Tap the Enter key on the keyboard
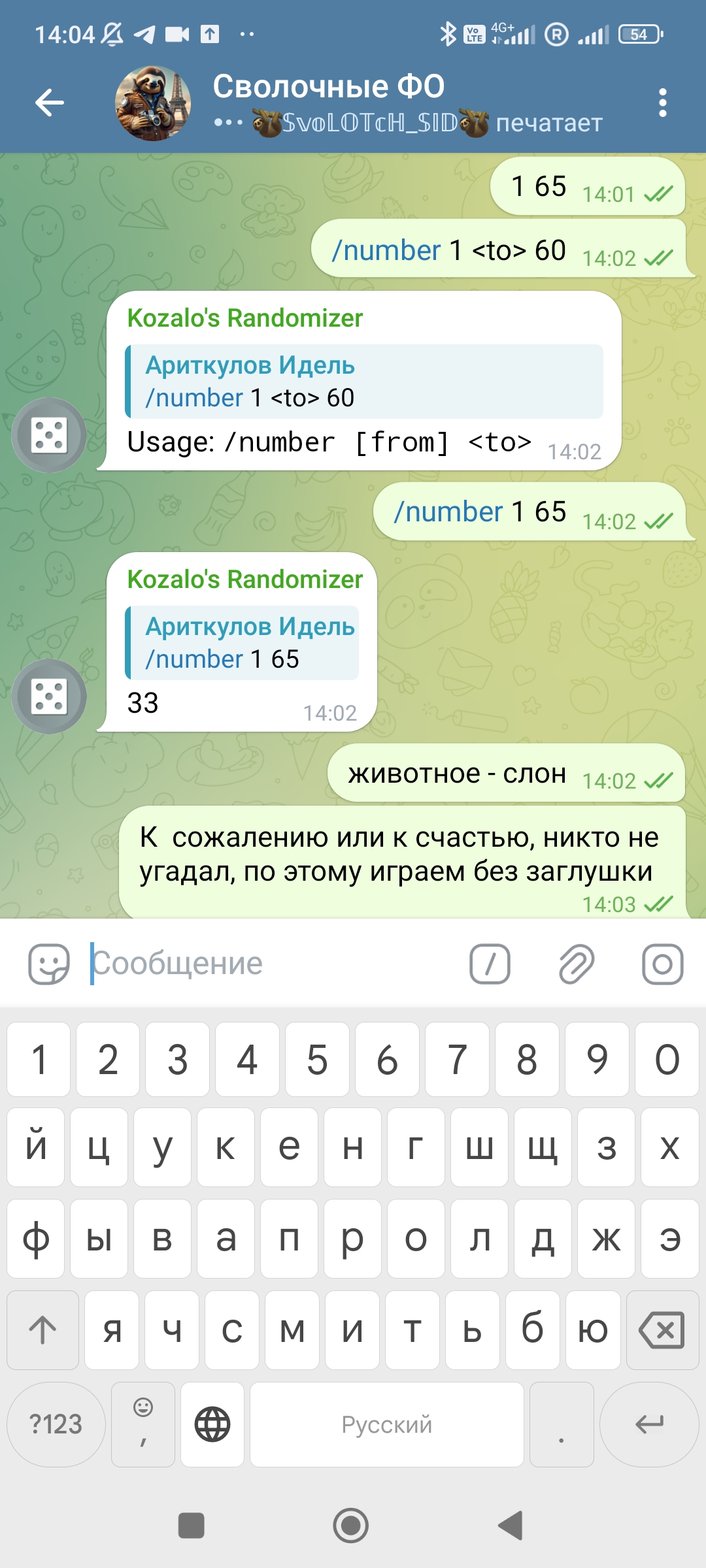 (x=649, y=1424)
